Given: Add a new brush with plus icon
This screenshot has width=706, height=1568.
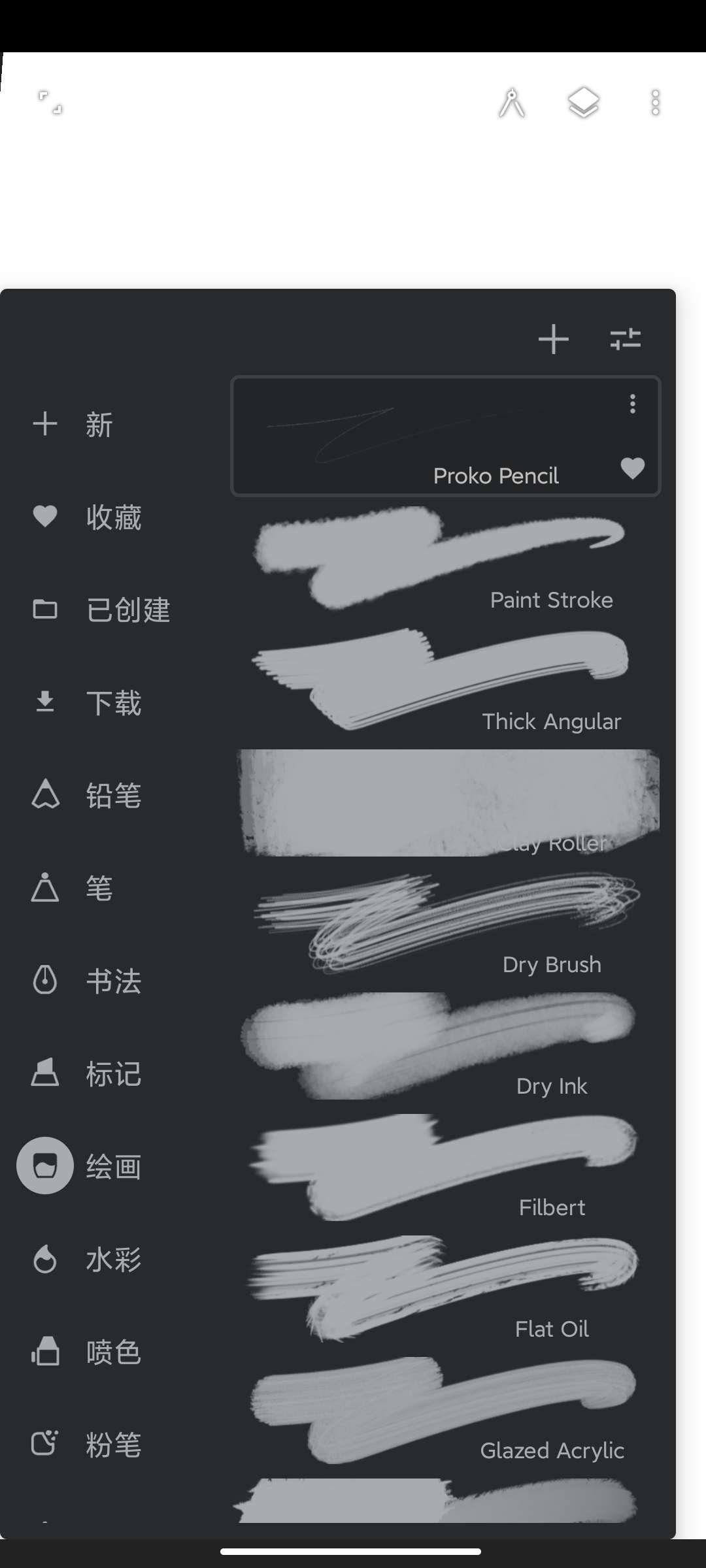Looking at the screenshot, I should tap(553, 339).
